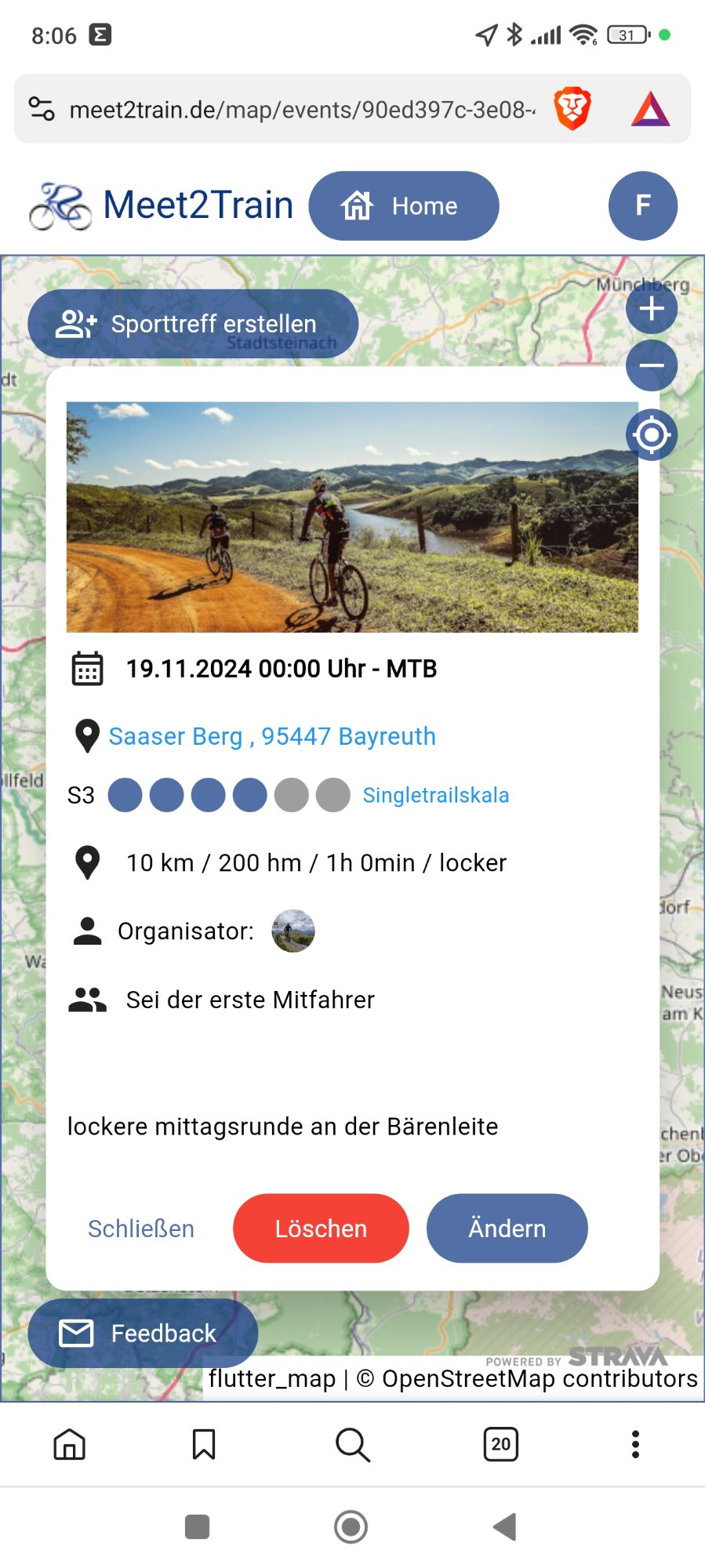Go back using system back button
Screen dimensions: 705x1568
point(504,1526)
